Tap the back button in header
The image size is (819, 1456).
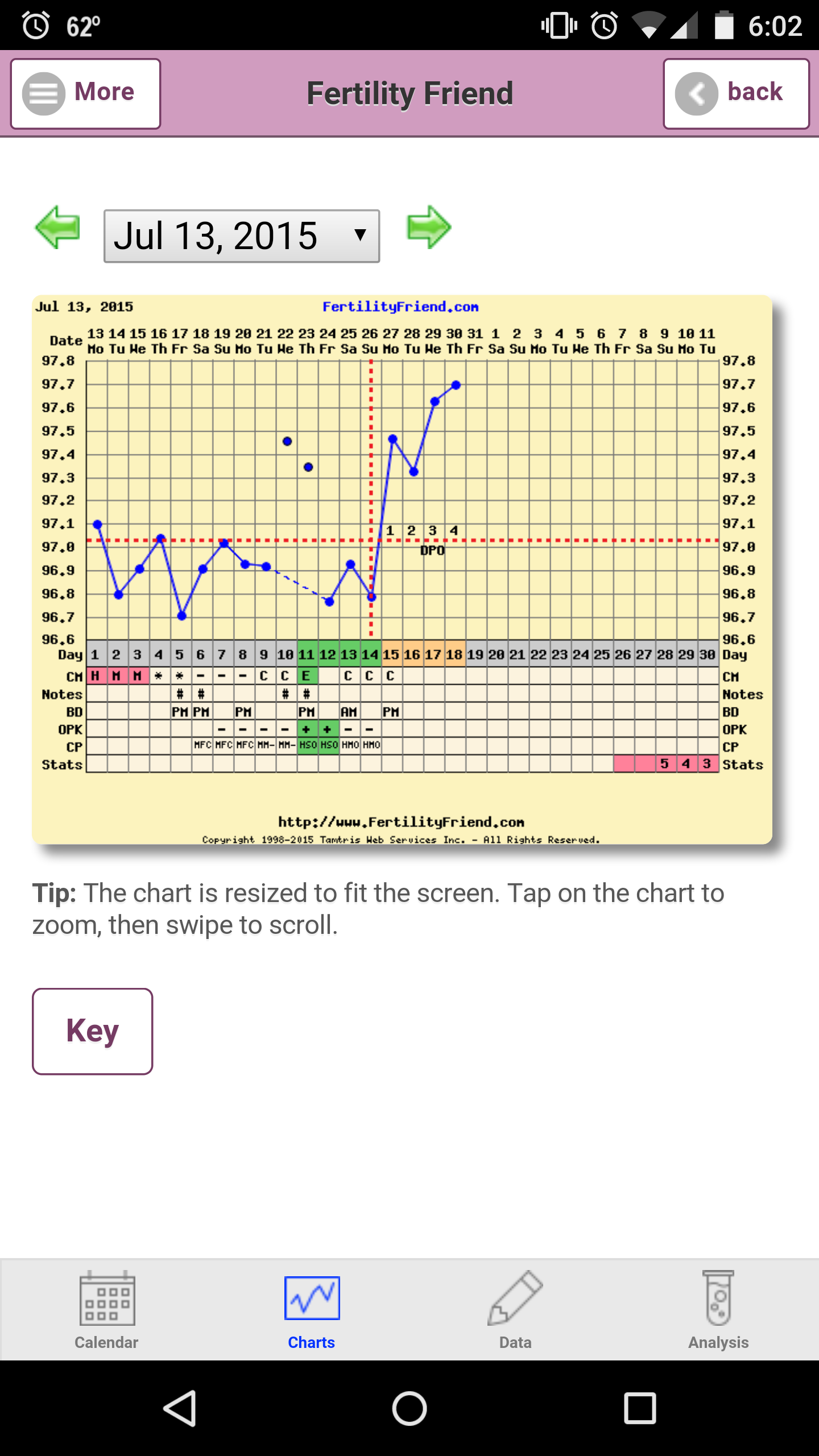click(x=736, y=94)
